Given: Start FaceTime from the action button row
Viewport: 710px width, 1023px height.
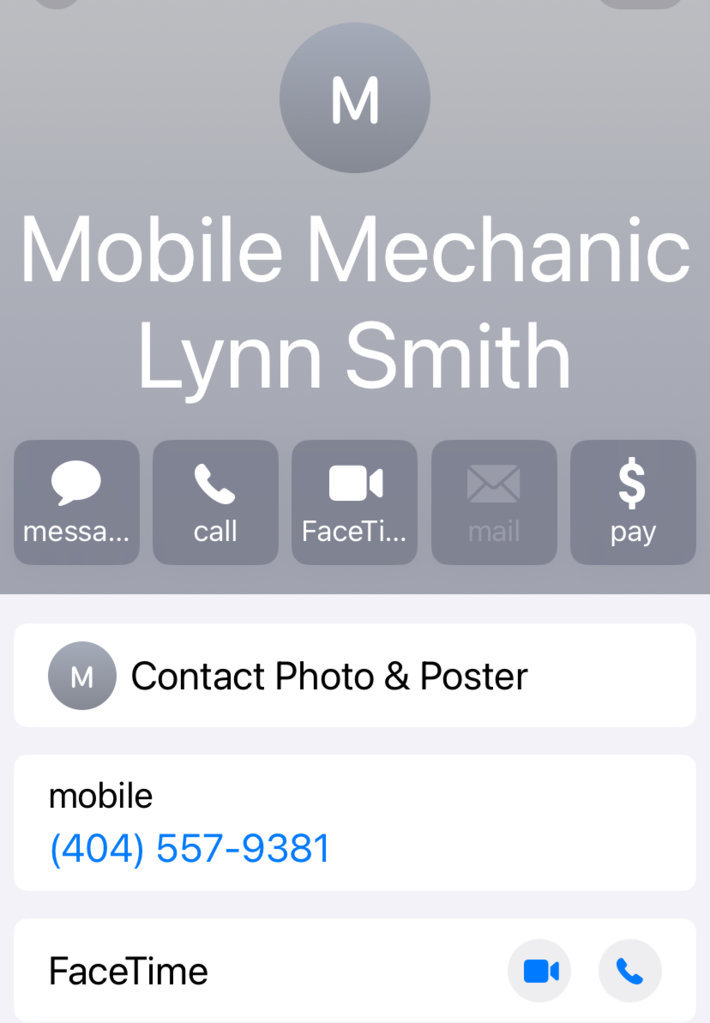Looking at the screenshot, I should (x=354, y=502).
